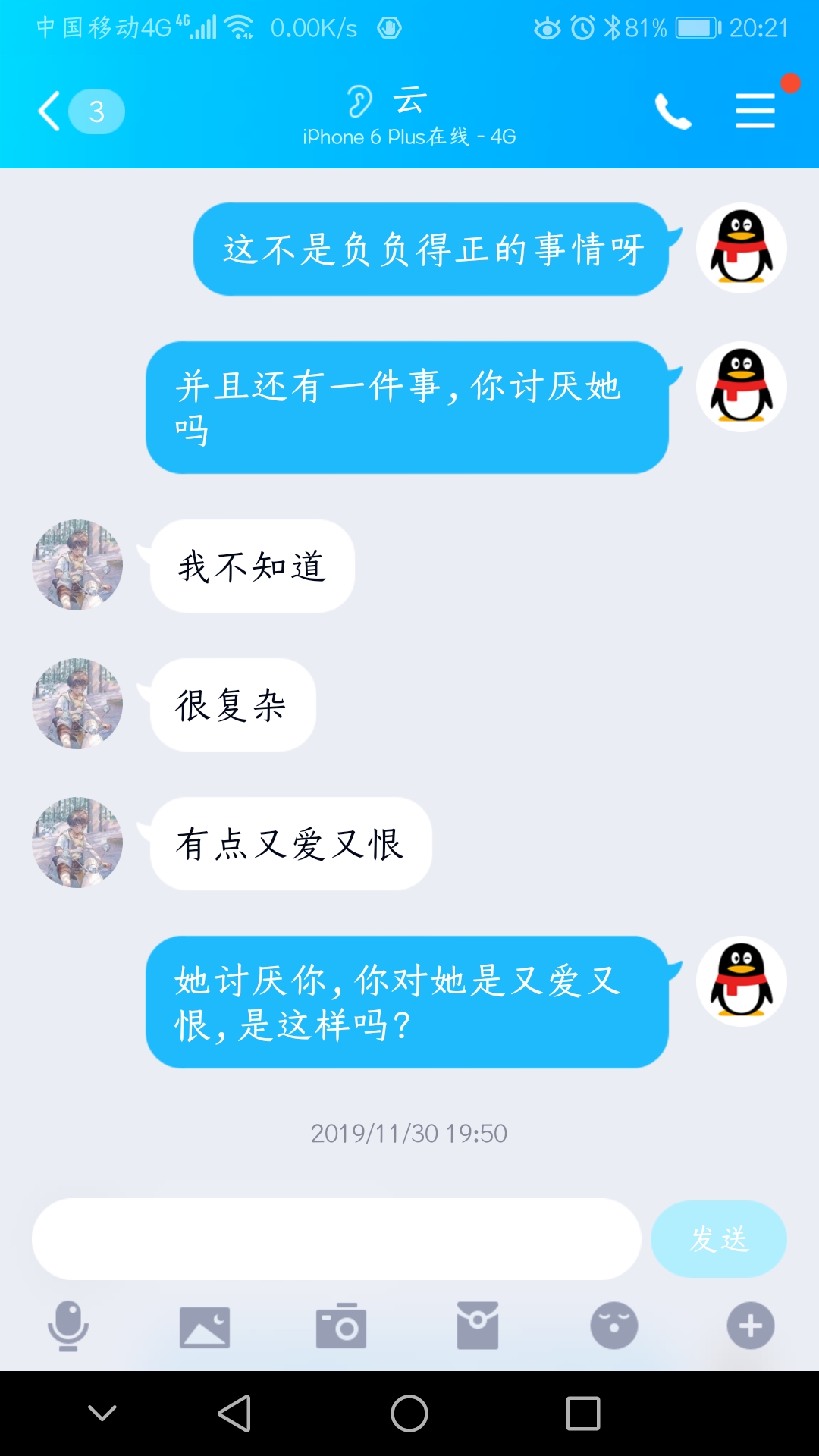The width and height of the screenshot is (819, 1456).
Task: Tap the 发送 send button
Action: tap(718, 1239)
